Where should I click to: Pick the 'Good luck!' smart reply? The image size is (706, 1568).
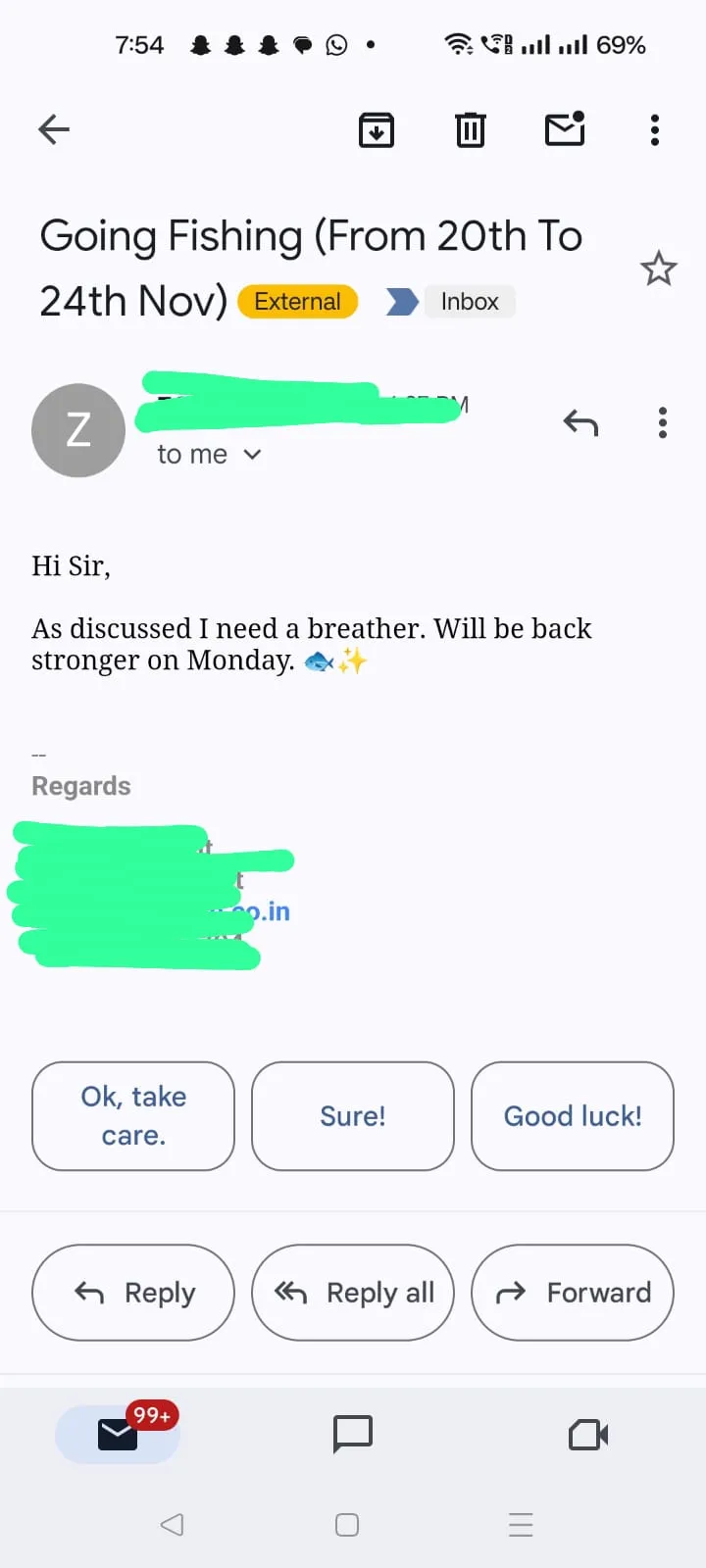coord(573,1115)
